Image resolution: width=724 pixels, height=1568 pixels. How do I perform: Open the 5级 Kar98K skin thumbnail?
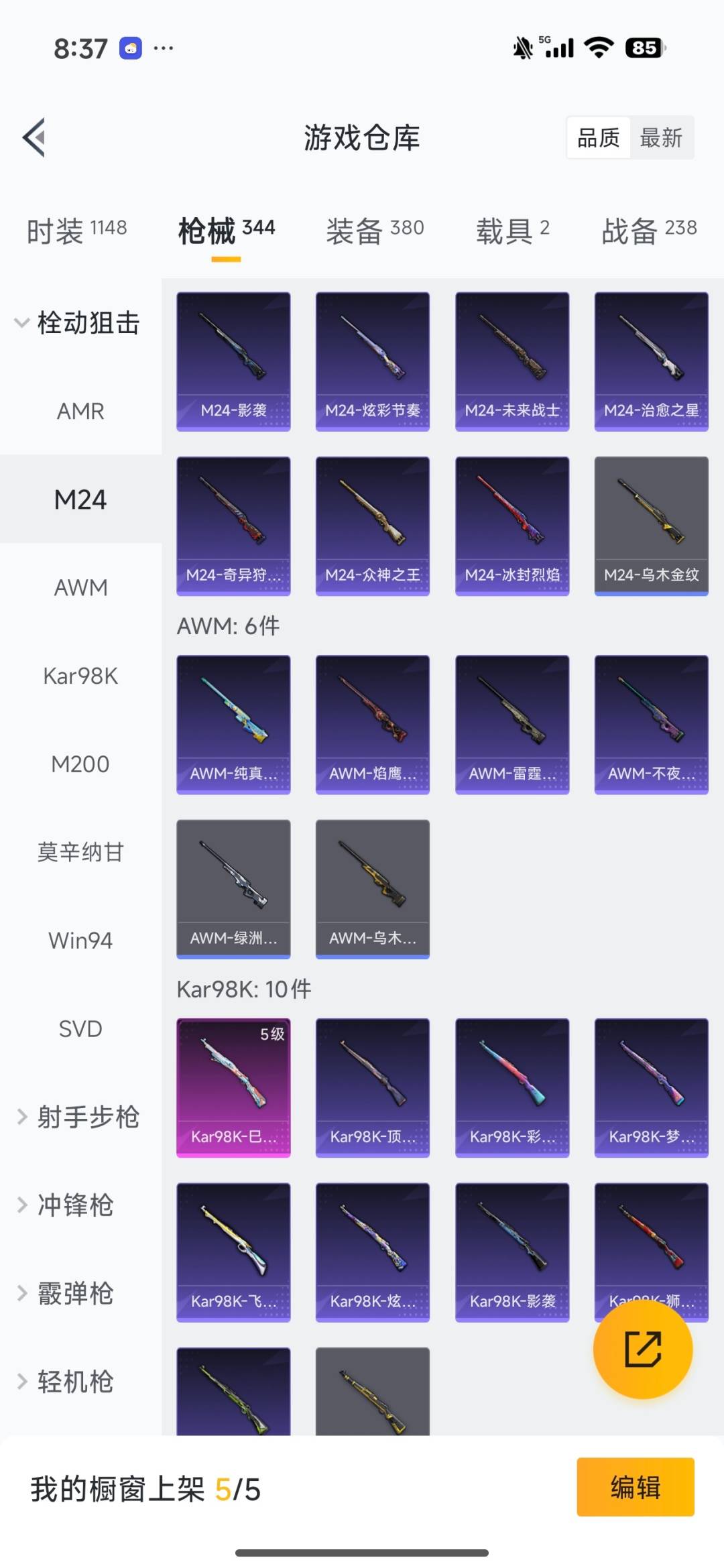click(x=233, y=1086)
